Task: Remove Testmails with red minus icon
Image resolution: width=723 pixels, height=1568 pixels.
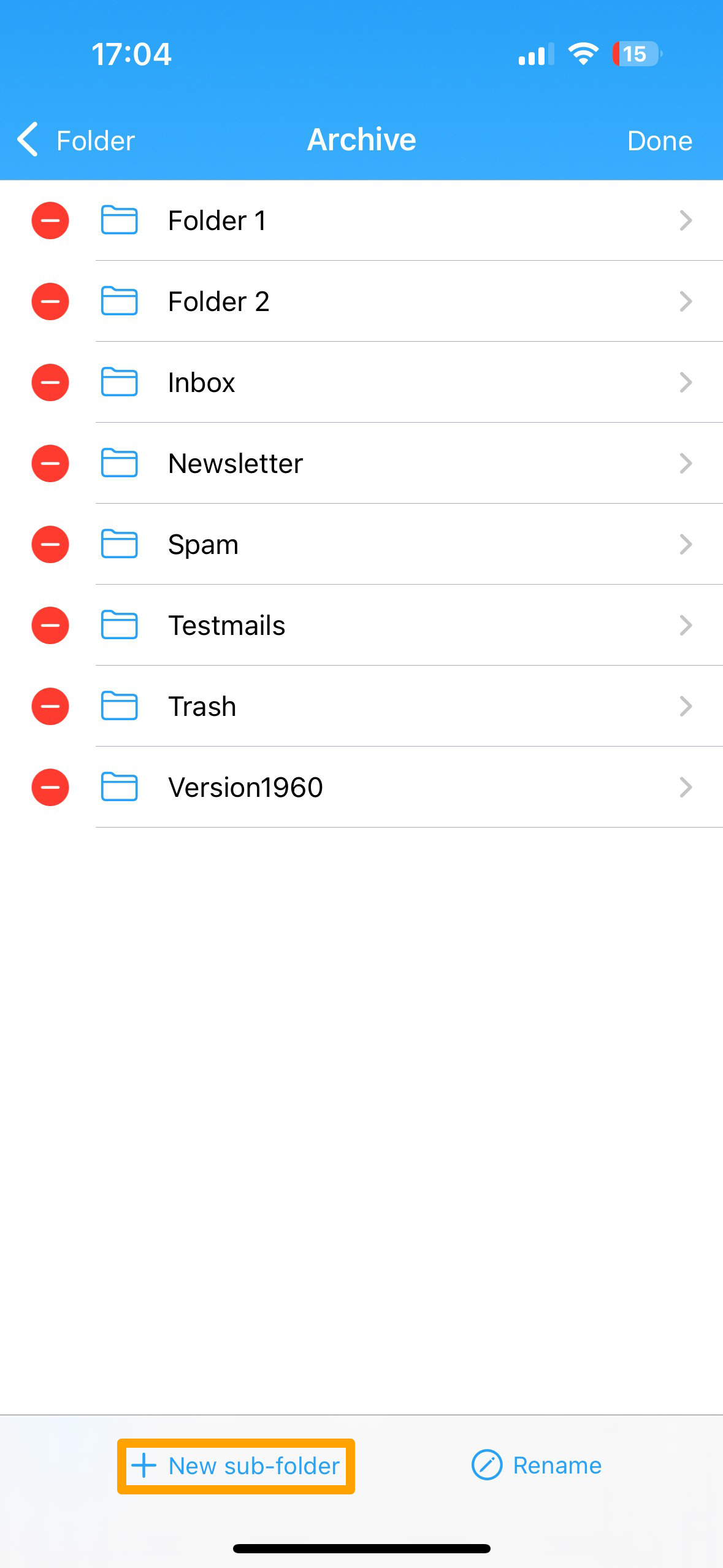Action: pyautogui.click(x=50, y=625)
